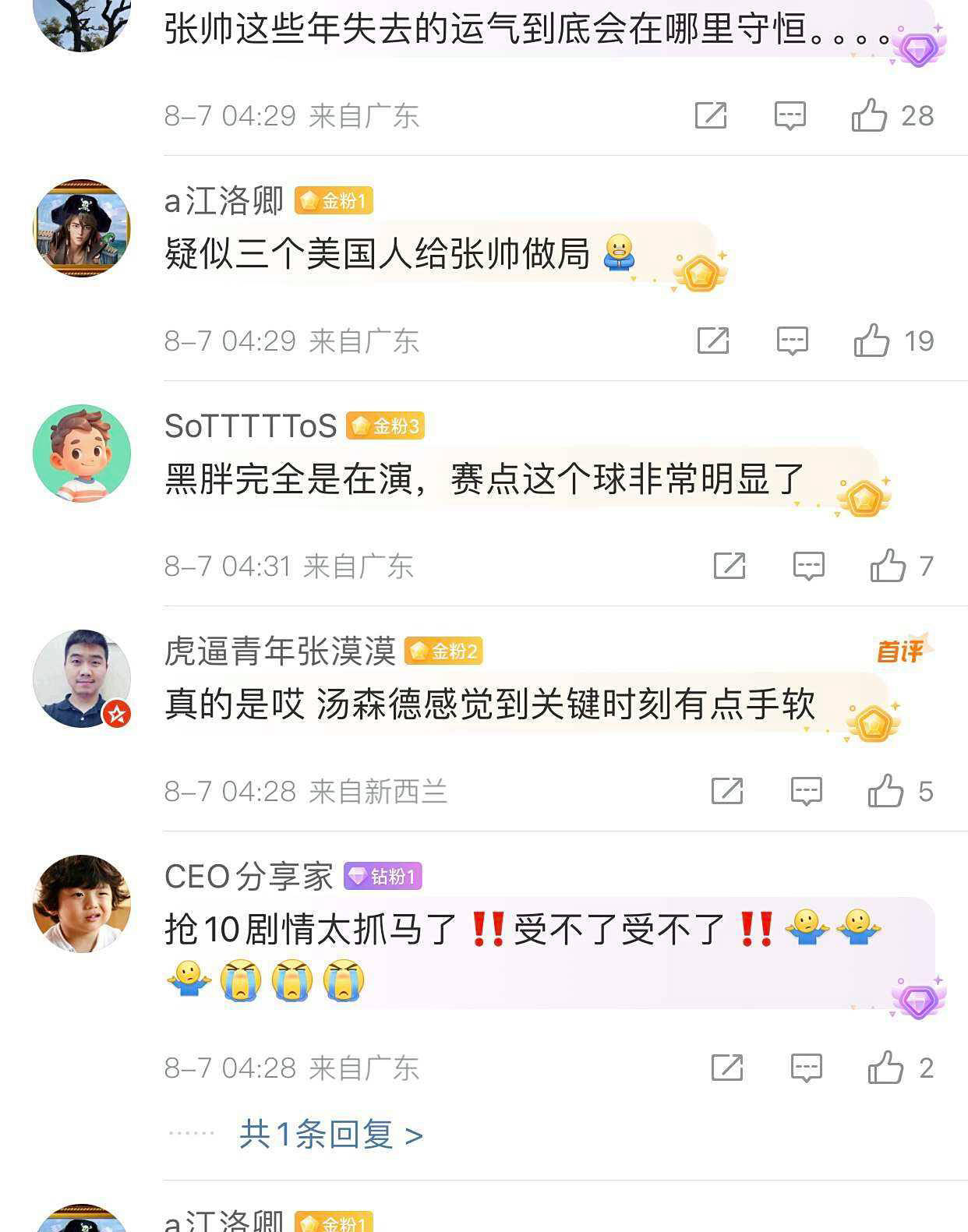
Task: Share SoTTTTToS's comment
Action: [x=729, y=566]
